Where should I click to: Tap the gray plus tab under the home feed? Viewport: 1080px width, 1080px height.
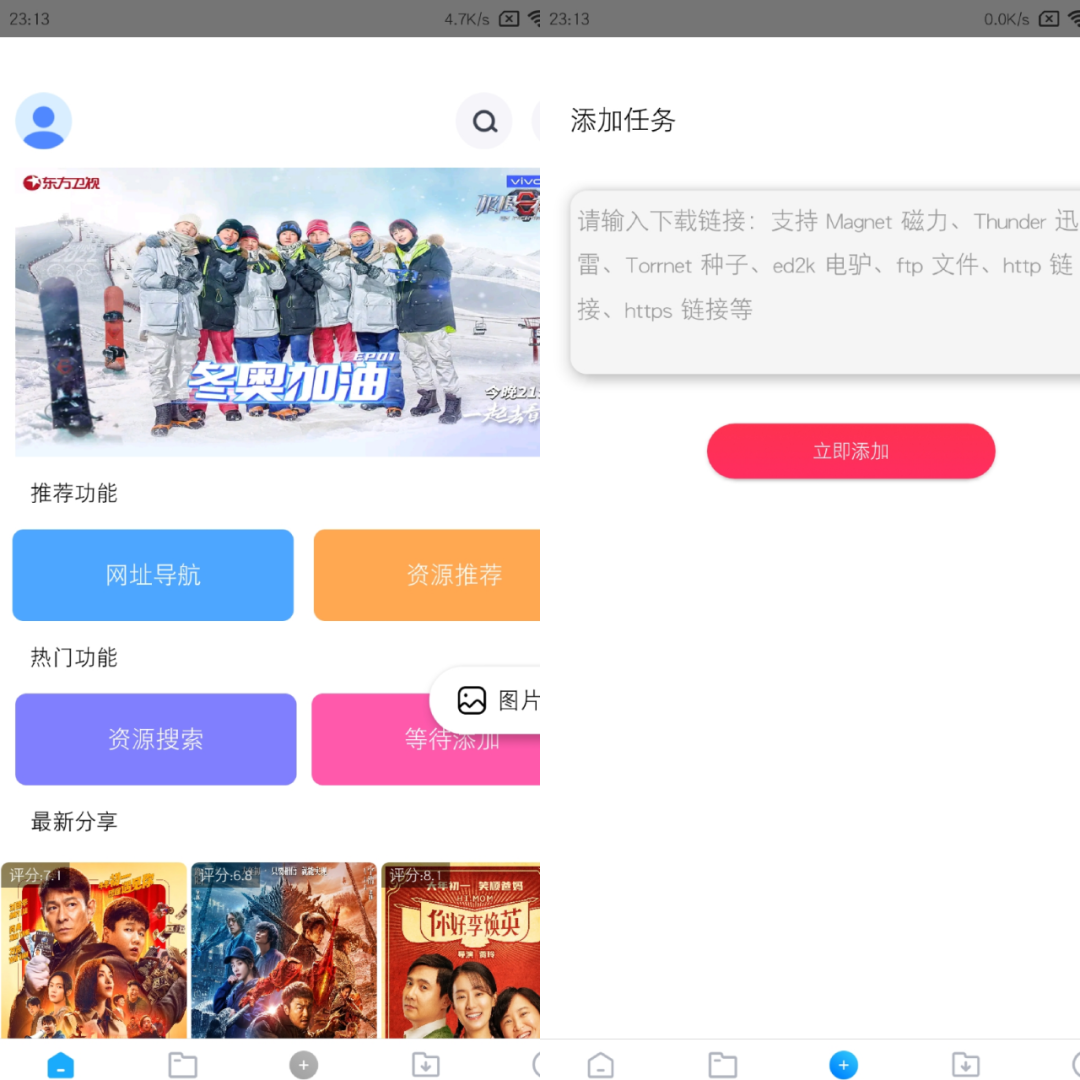pos(304,1065)
